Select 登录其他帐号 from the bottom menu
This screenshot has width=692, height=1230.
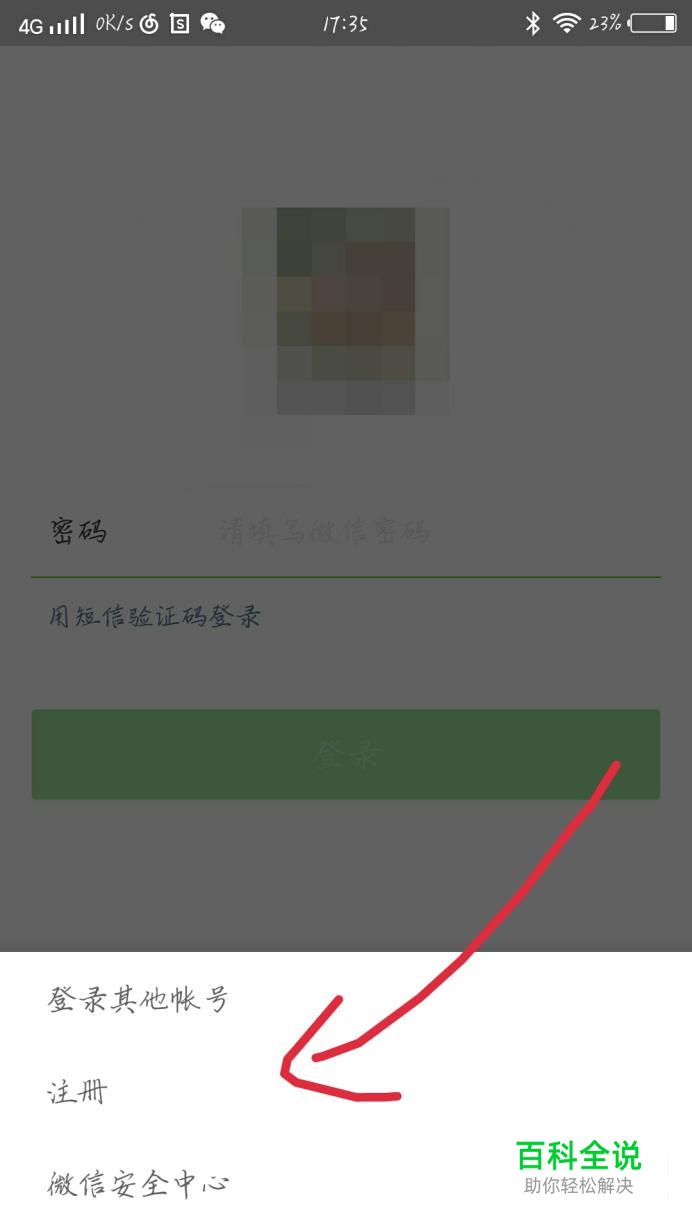click(346, 999)
